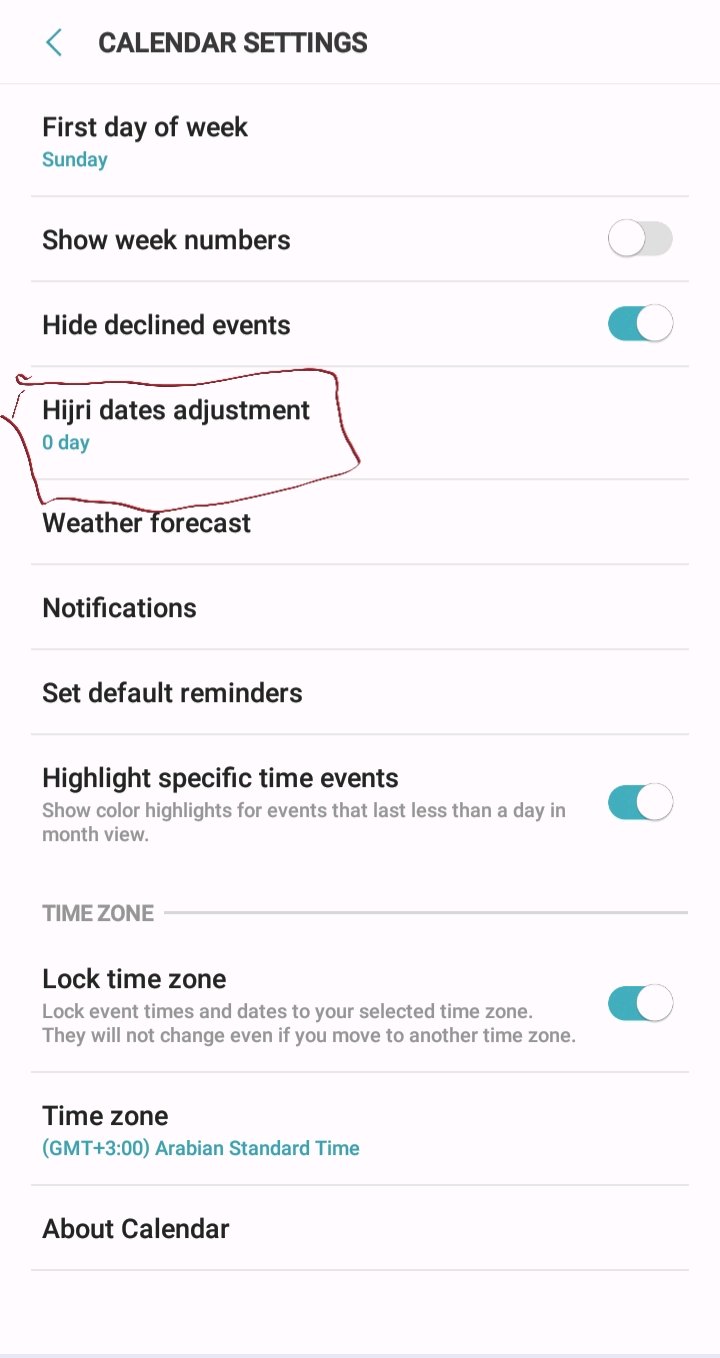Go back from Calendar Settings
This screenshot has height=1358, width=720.
click(54, 43)
